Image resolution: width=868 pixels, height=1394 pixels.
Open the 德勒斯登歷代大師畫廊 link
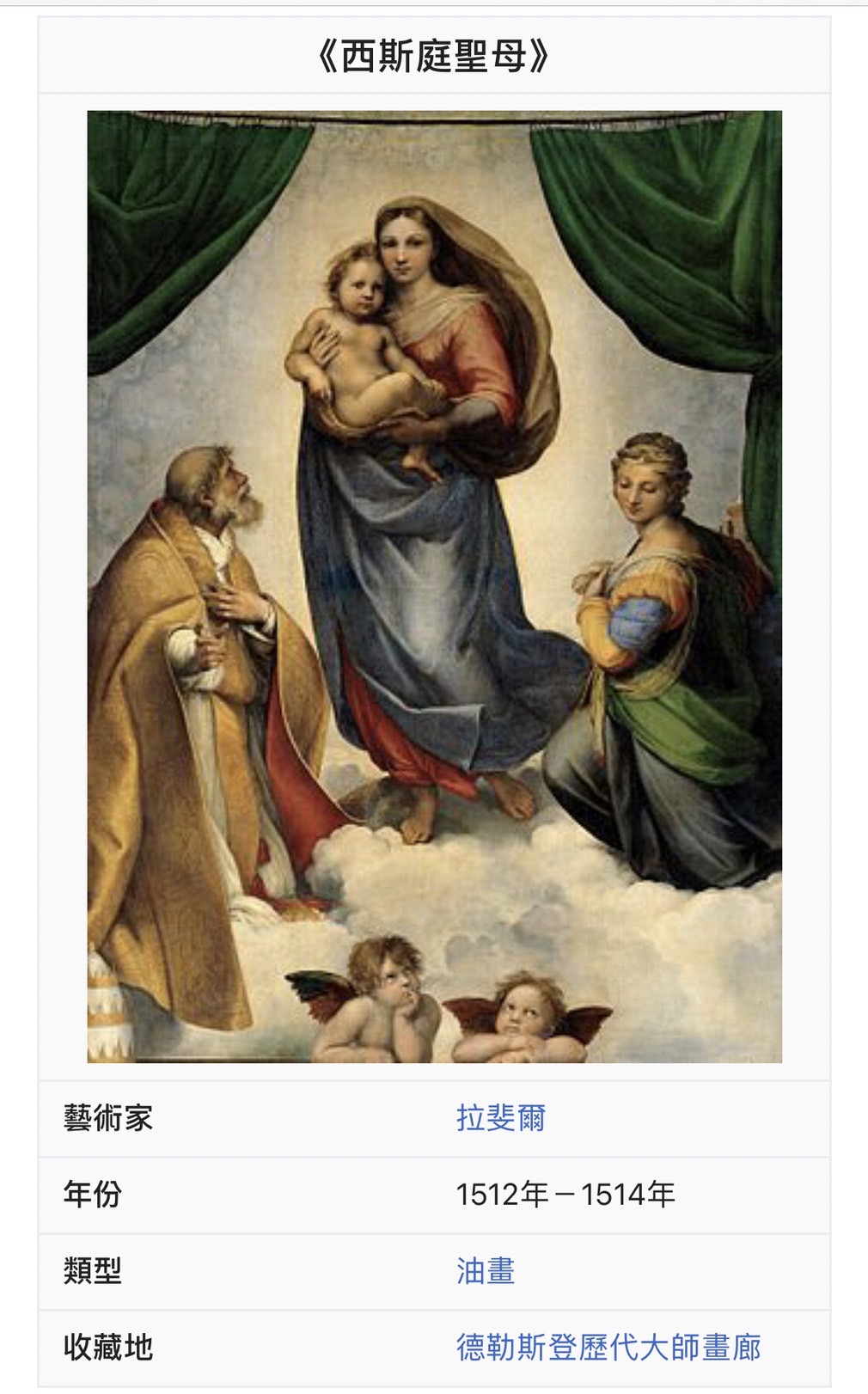[608, 1347]
